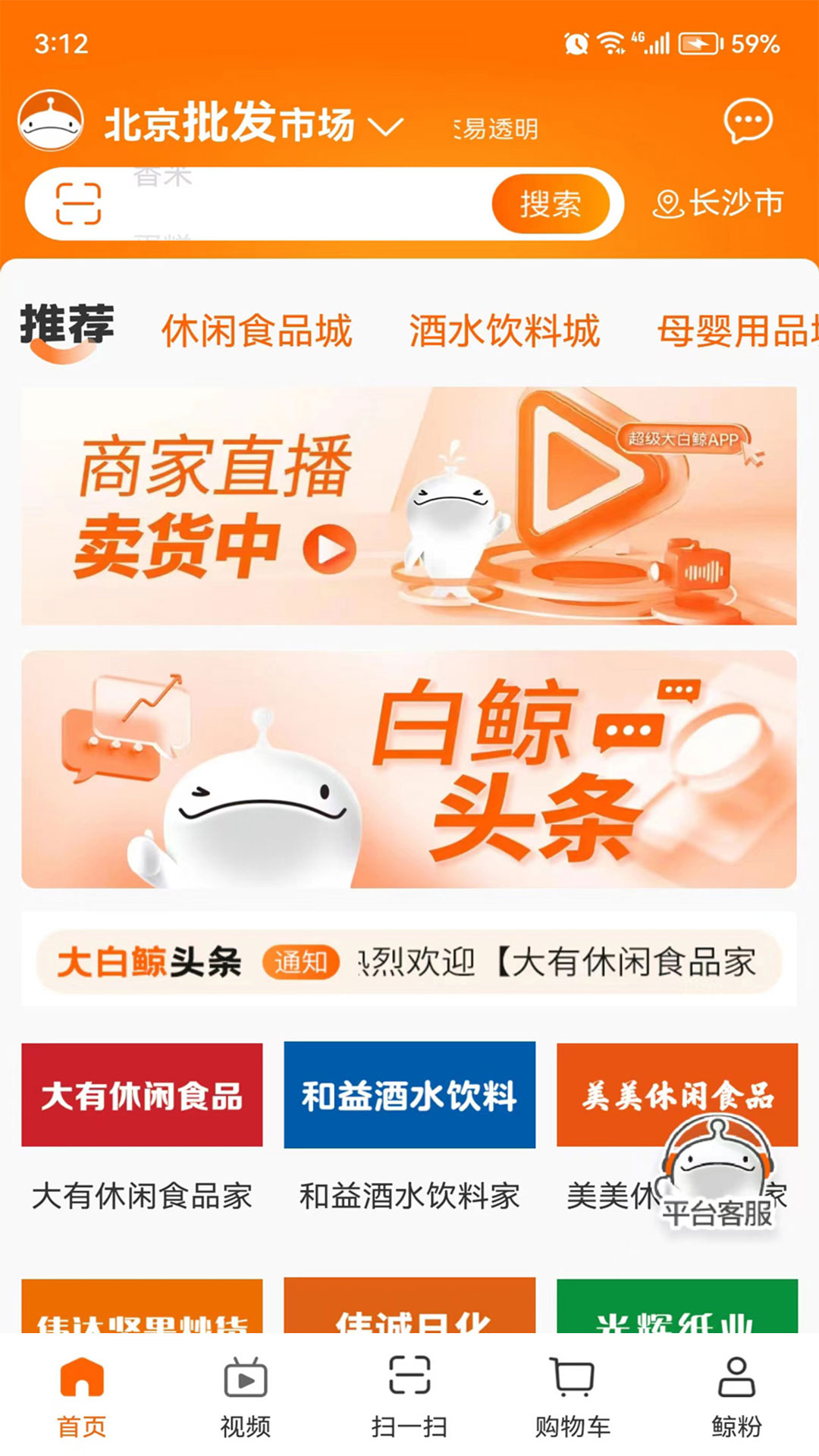The width and height of the screenshot is (819, 1456).
Task: Expand the 北京批发市场 market dropdown
Action: [x=254, y=123]
